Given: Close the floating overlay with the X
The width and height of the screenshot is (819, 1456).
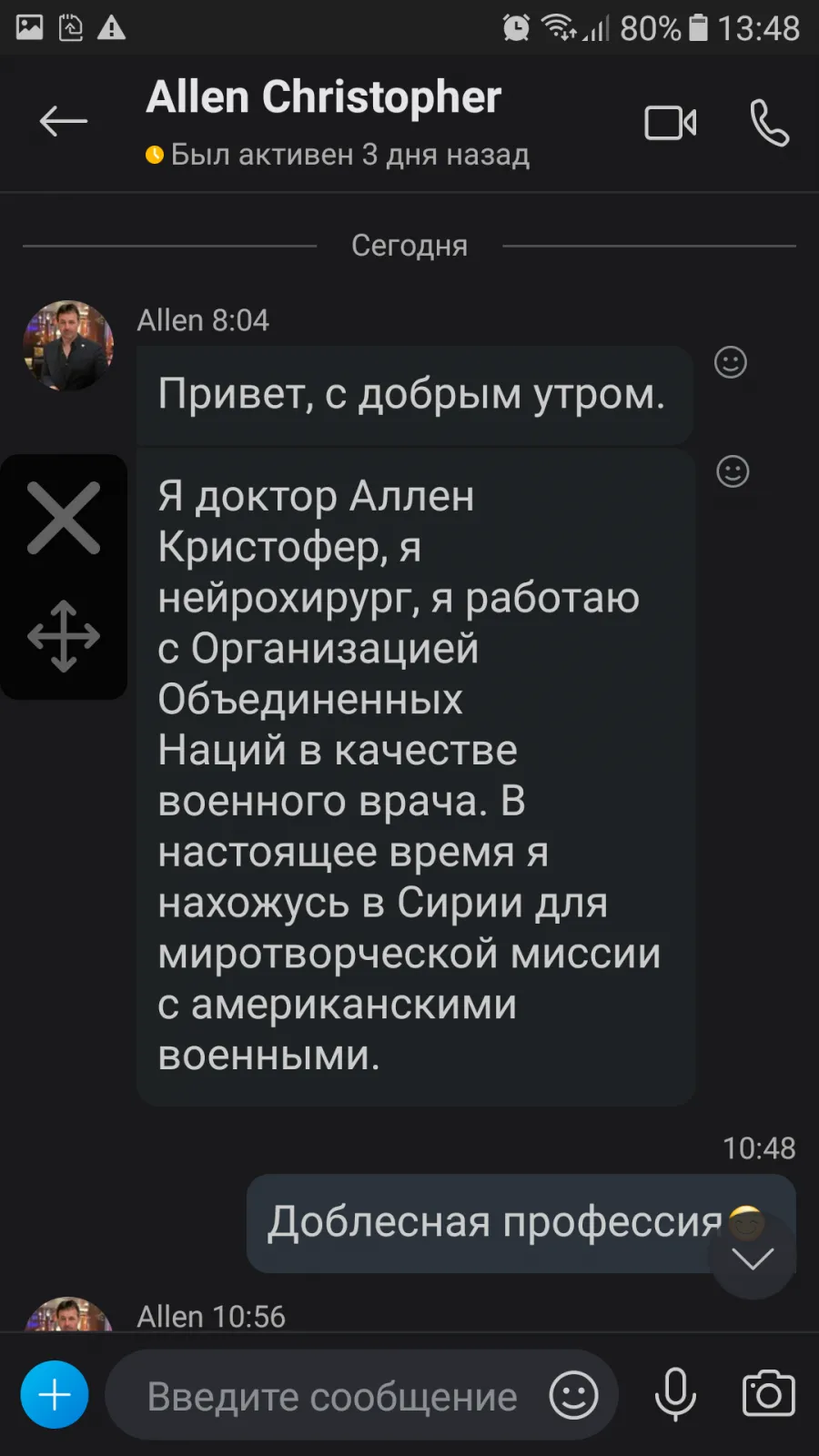Looking at the screenshot, I should tap(64, 519).
